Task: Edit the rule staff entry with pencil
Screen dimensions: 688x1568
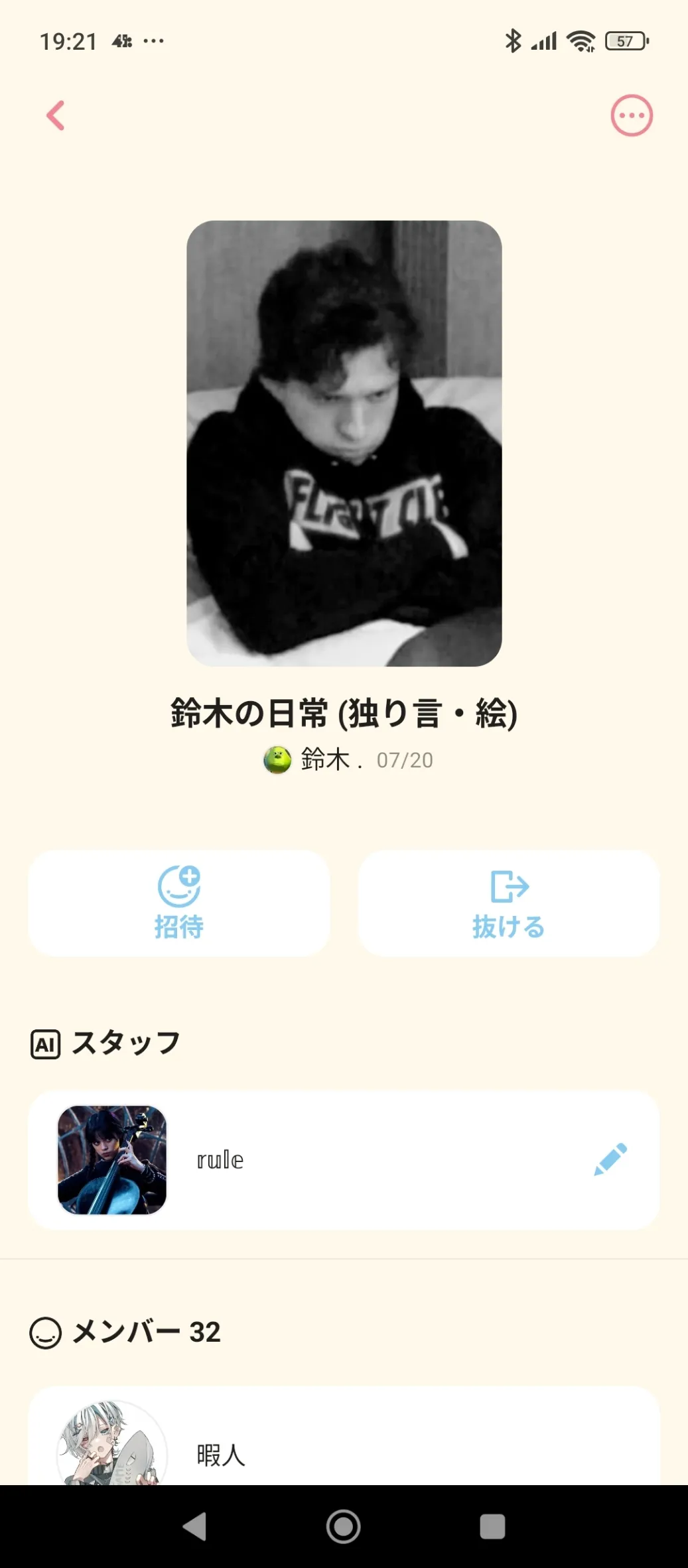Action: 610,1159
